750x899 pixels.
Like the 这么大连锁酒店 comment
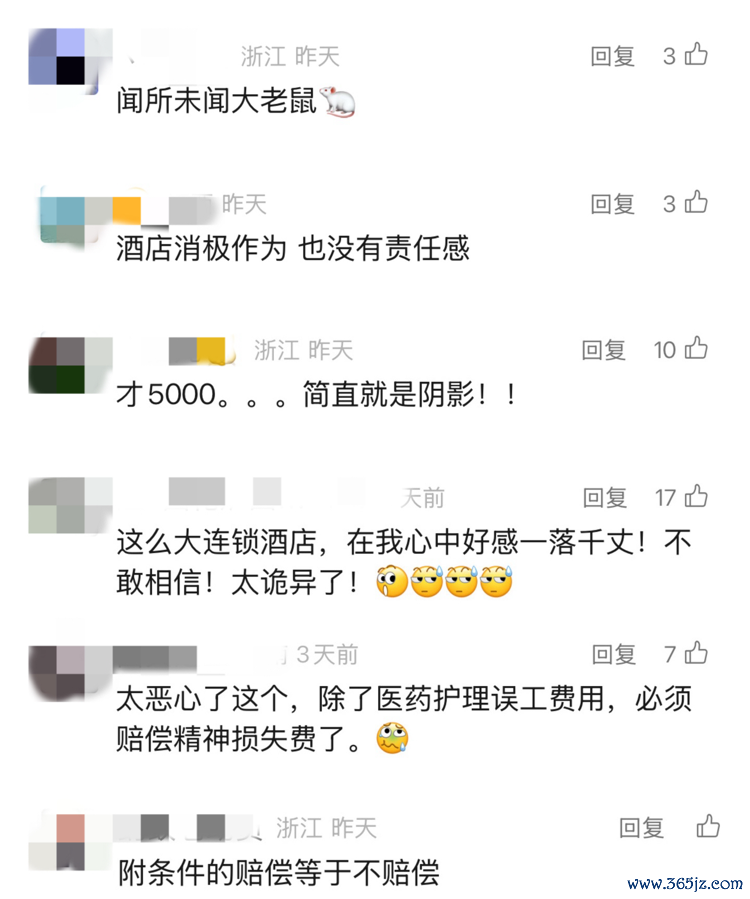pyautogui.click(x=697, y=496)
